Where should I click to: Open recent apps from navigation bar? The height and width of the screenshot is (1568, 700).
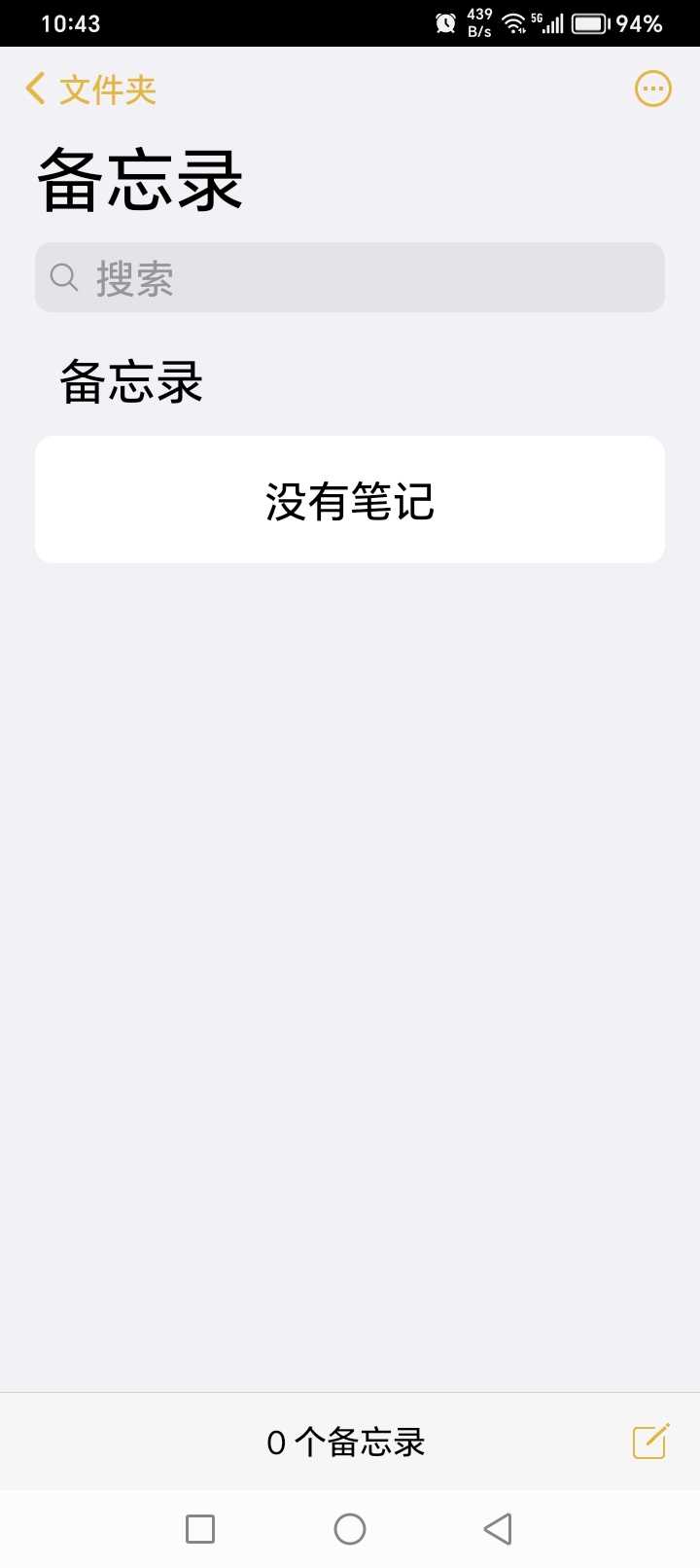click(x=200, y=1528)
